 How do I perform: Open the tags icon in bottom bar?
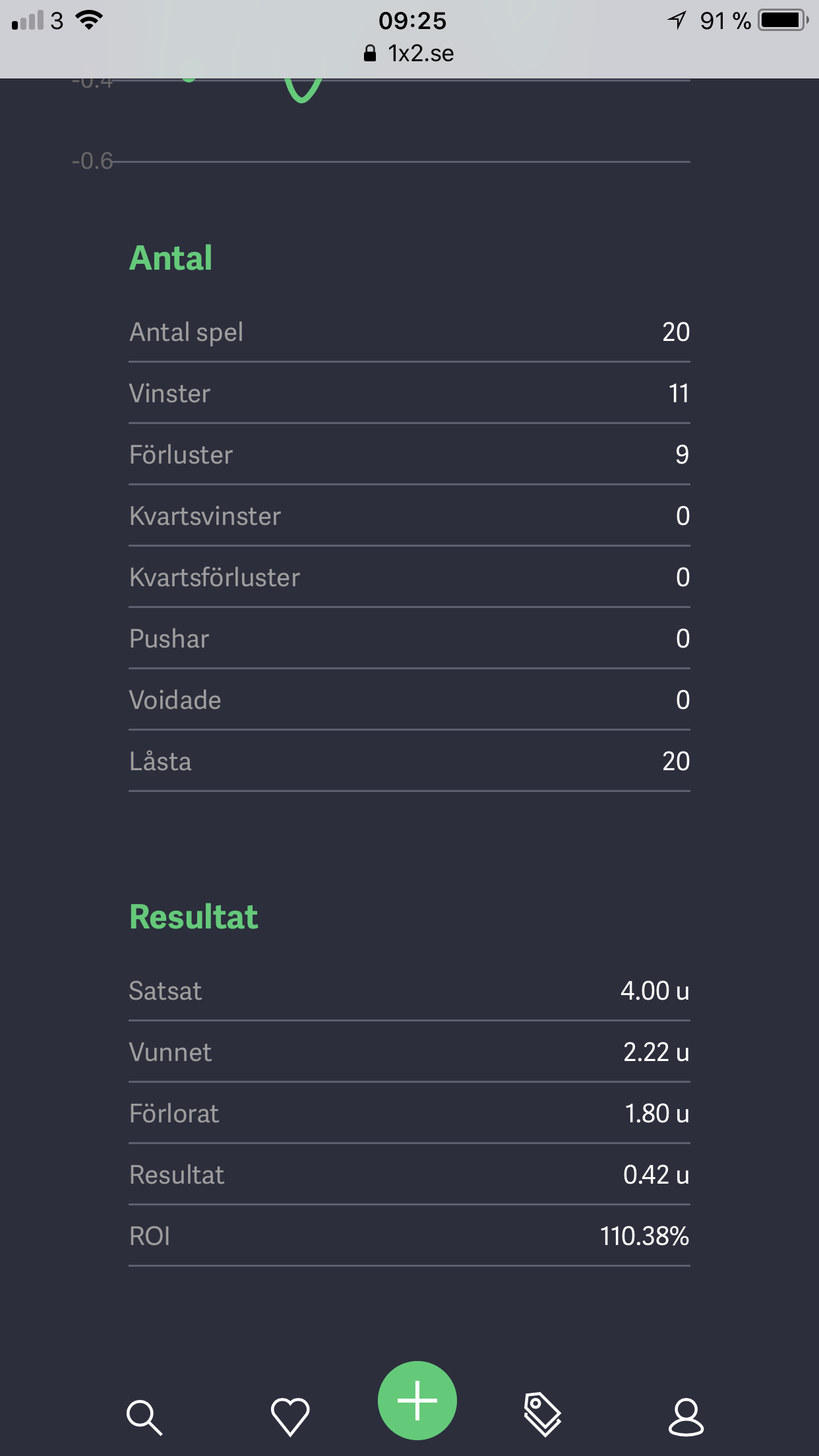click(x=542, y=1414)
